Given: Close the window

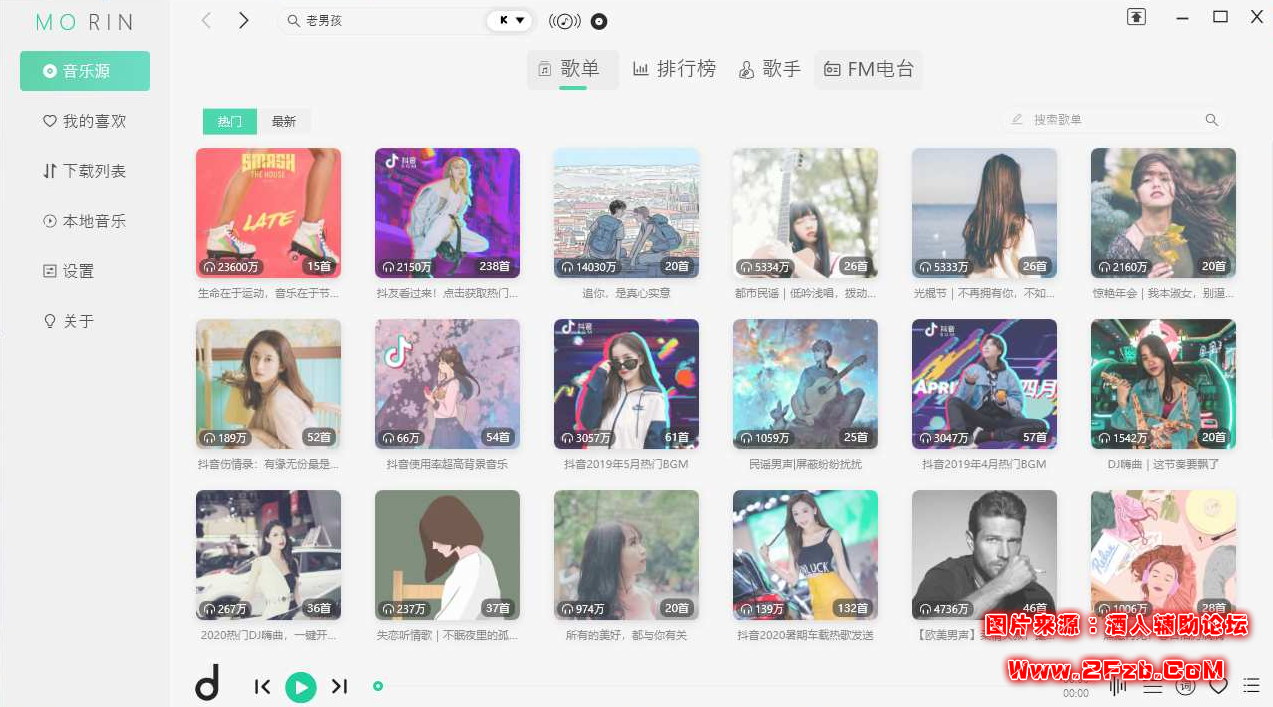Looking at the screenshot, I should point(1257,17).
